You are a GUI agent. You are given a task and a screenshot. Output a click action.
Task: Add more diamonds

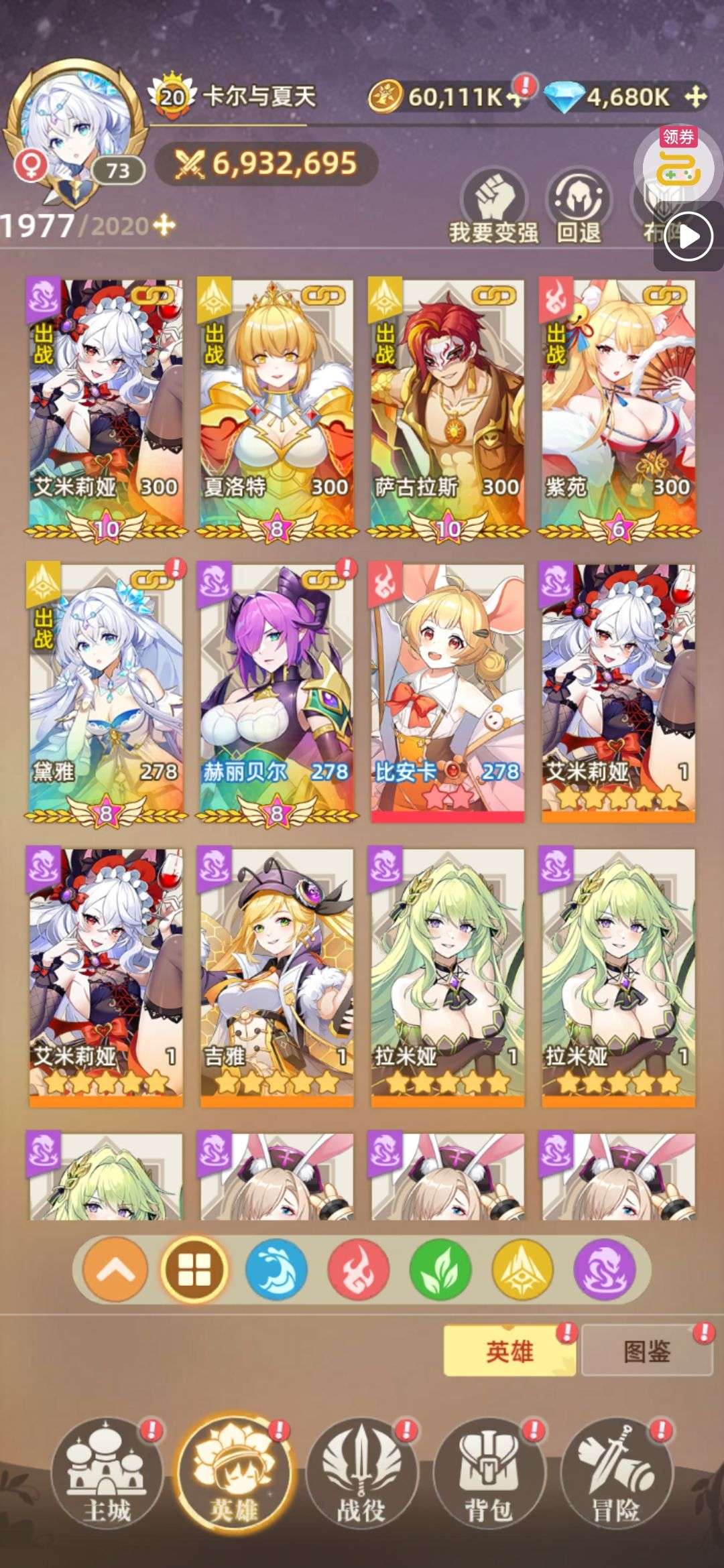(696, 97)
